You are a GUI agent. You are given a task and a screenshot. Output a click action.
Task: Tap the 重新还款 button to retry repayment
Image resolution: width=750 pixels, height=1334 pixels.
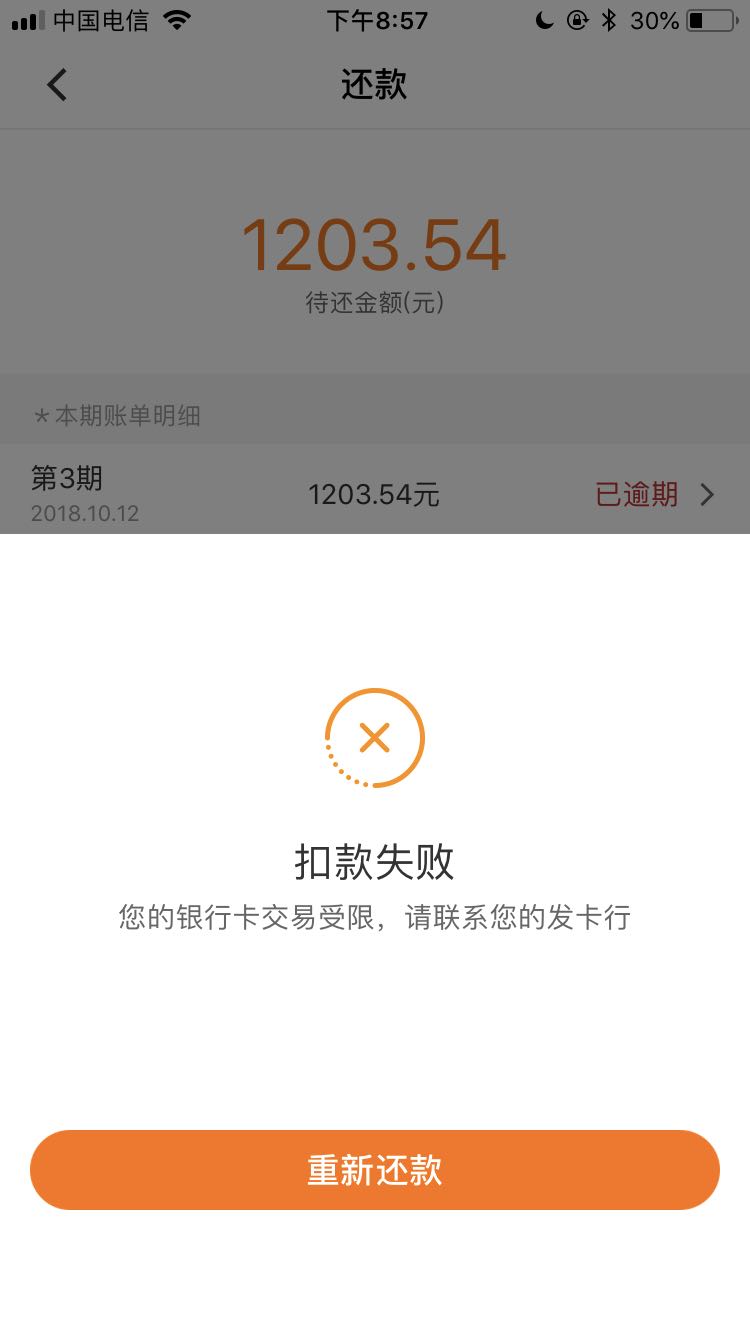[x=375, y=1169]
